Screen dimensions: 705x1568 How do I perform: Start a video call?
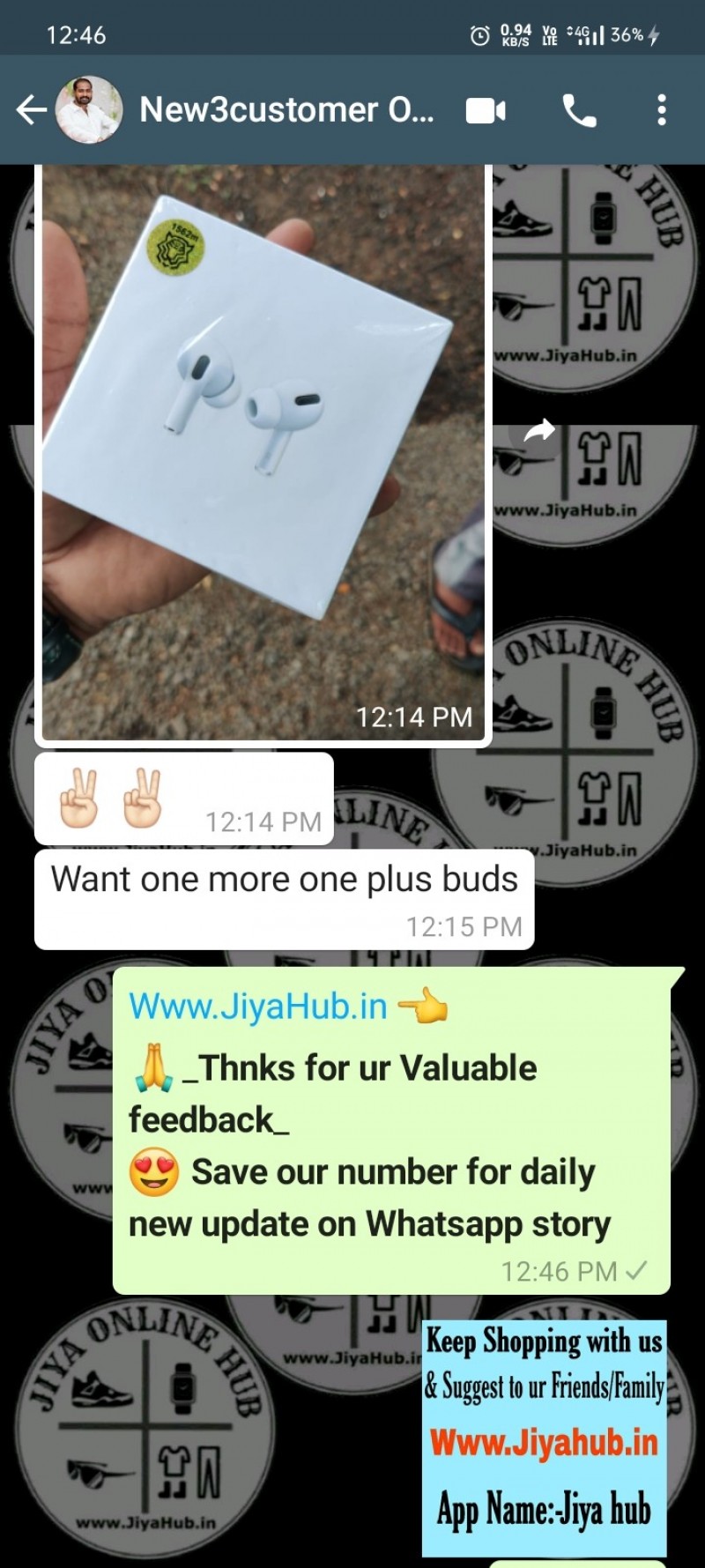pos(486,111)
